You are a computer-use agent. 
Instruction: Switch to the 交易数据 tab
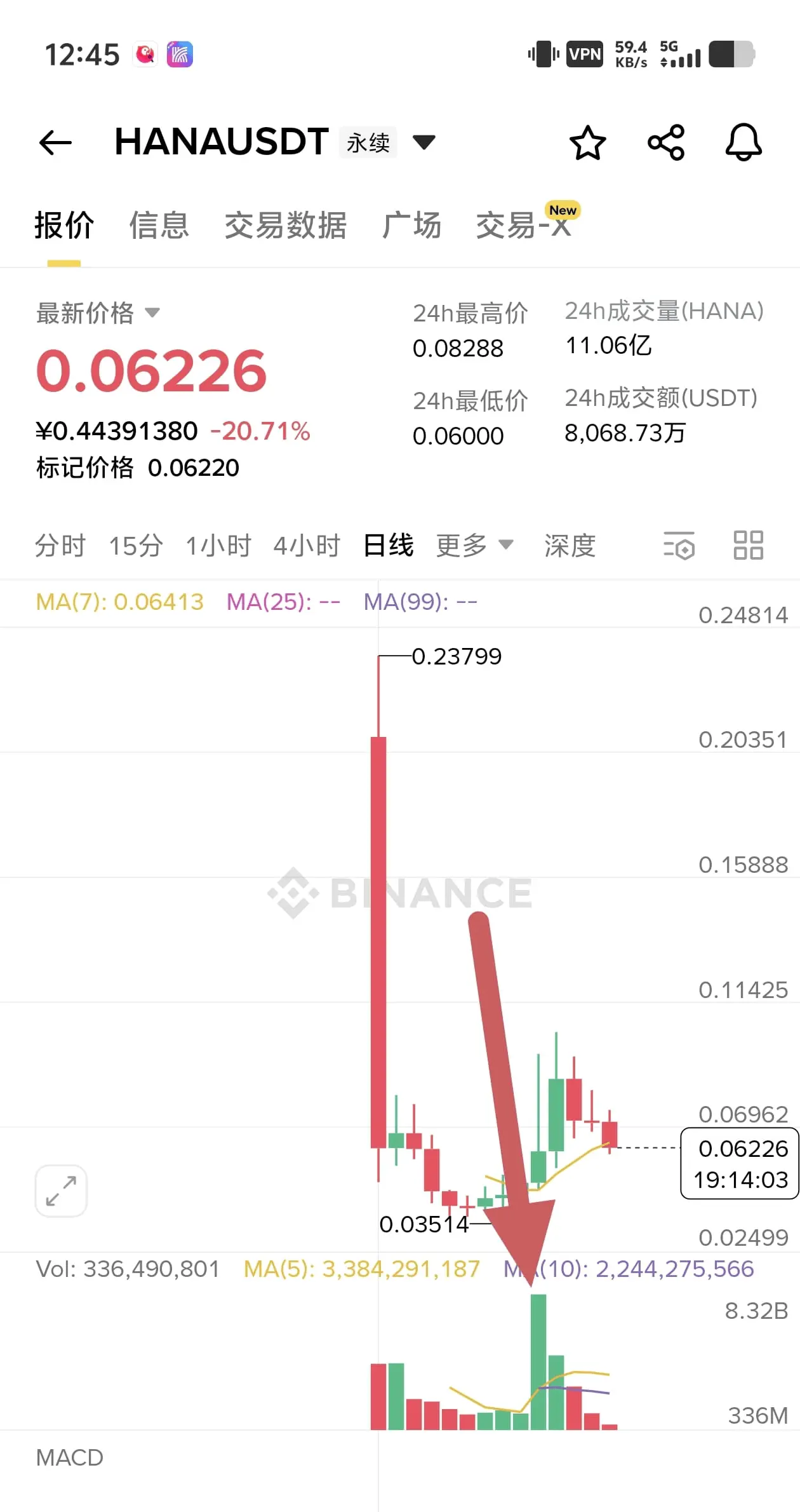(286, 226)
